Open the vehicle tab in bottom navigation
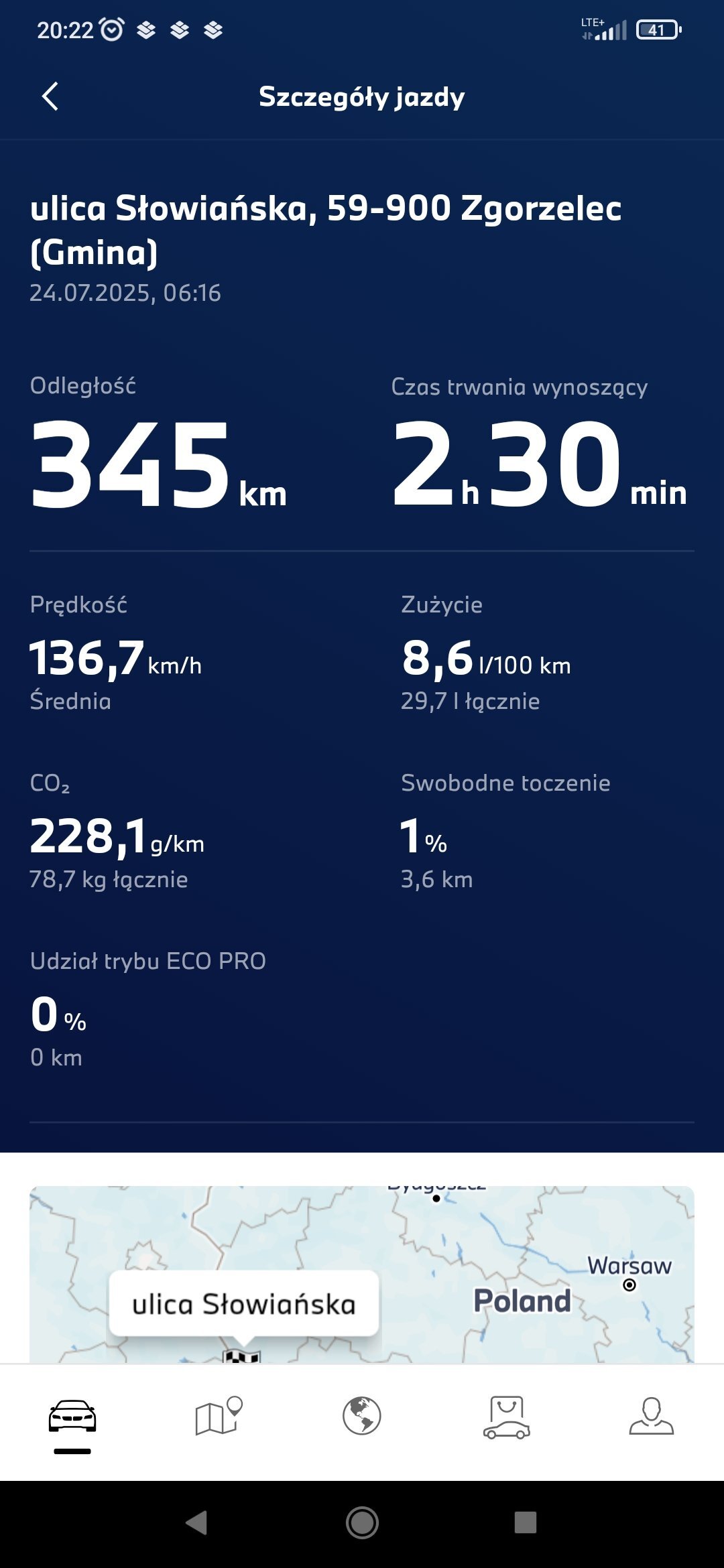724x1568 pixels. 72,1417
